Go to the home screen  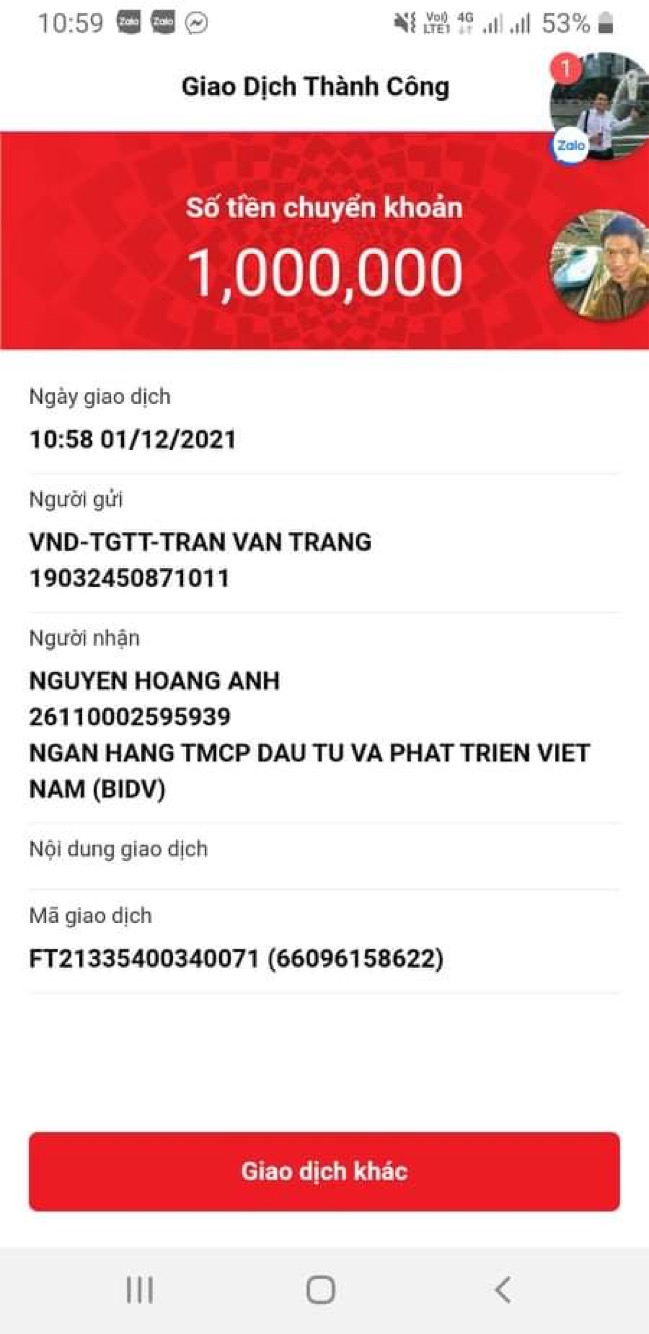[x=320, y=1289]
